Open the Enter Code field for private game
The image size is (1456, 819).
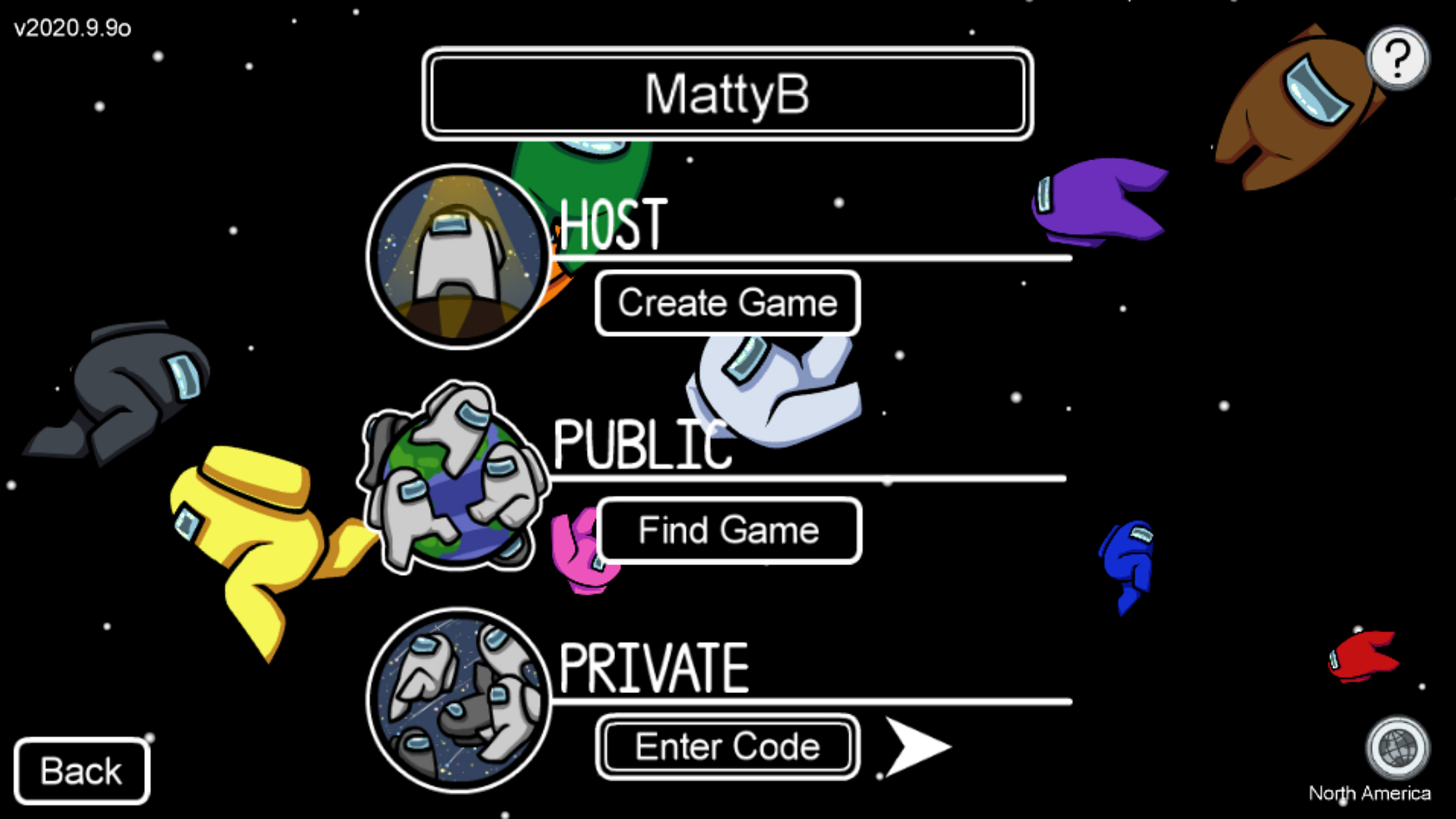727,746
